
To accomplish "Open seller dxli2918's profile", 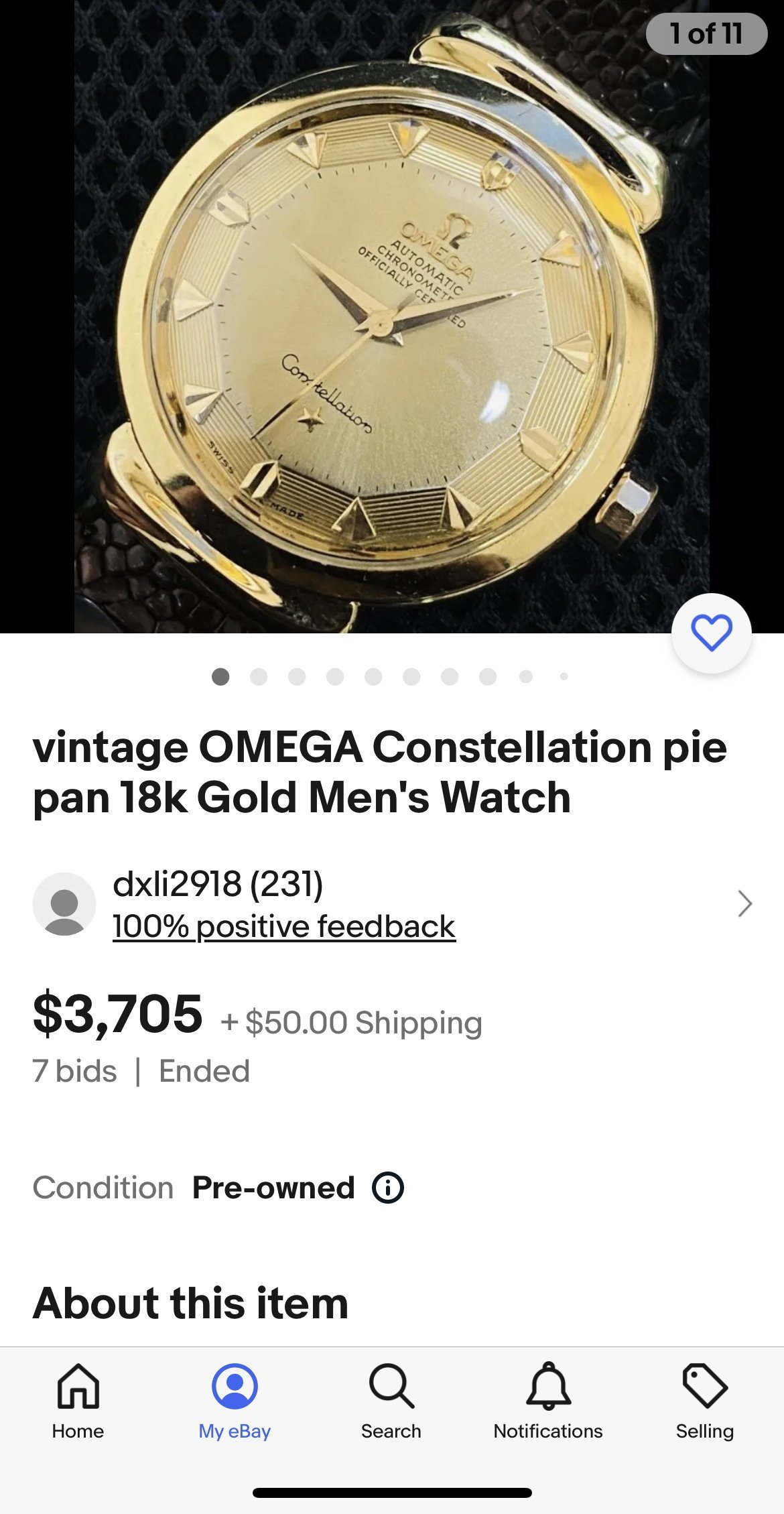I will 217,884.
